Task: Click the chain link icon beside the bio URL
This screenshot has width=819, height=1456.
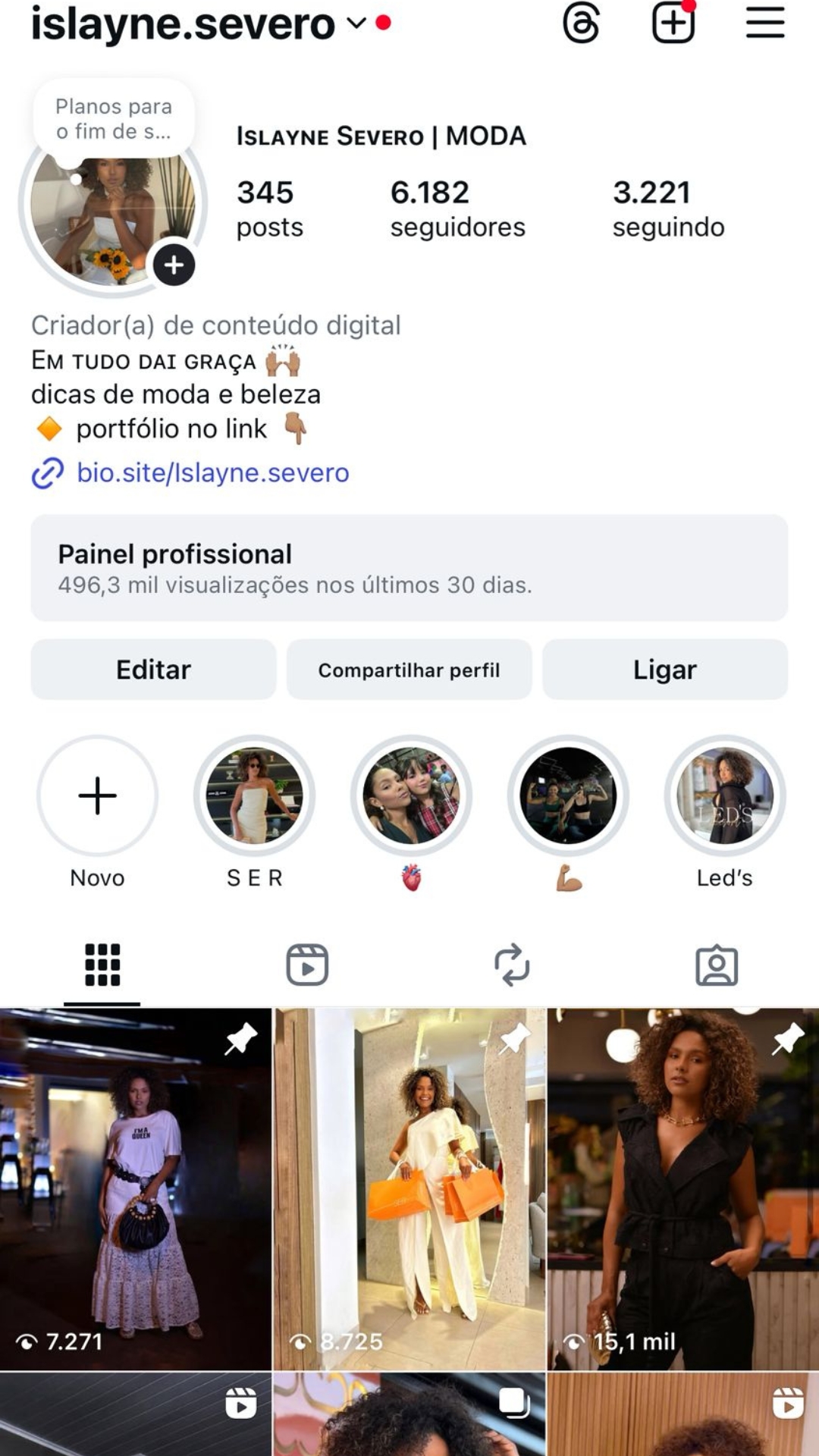Action: point(47,472)
